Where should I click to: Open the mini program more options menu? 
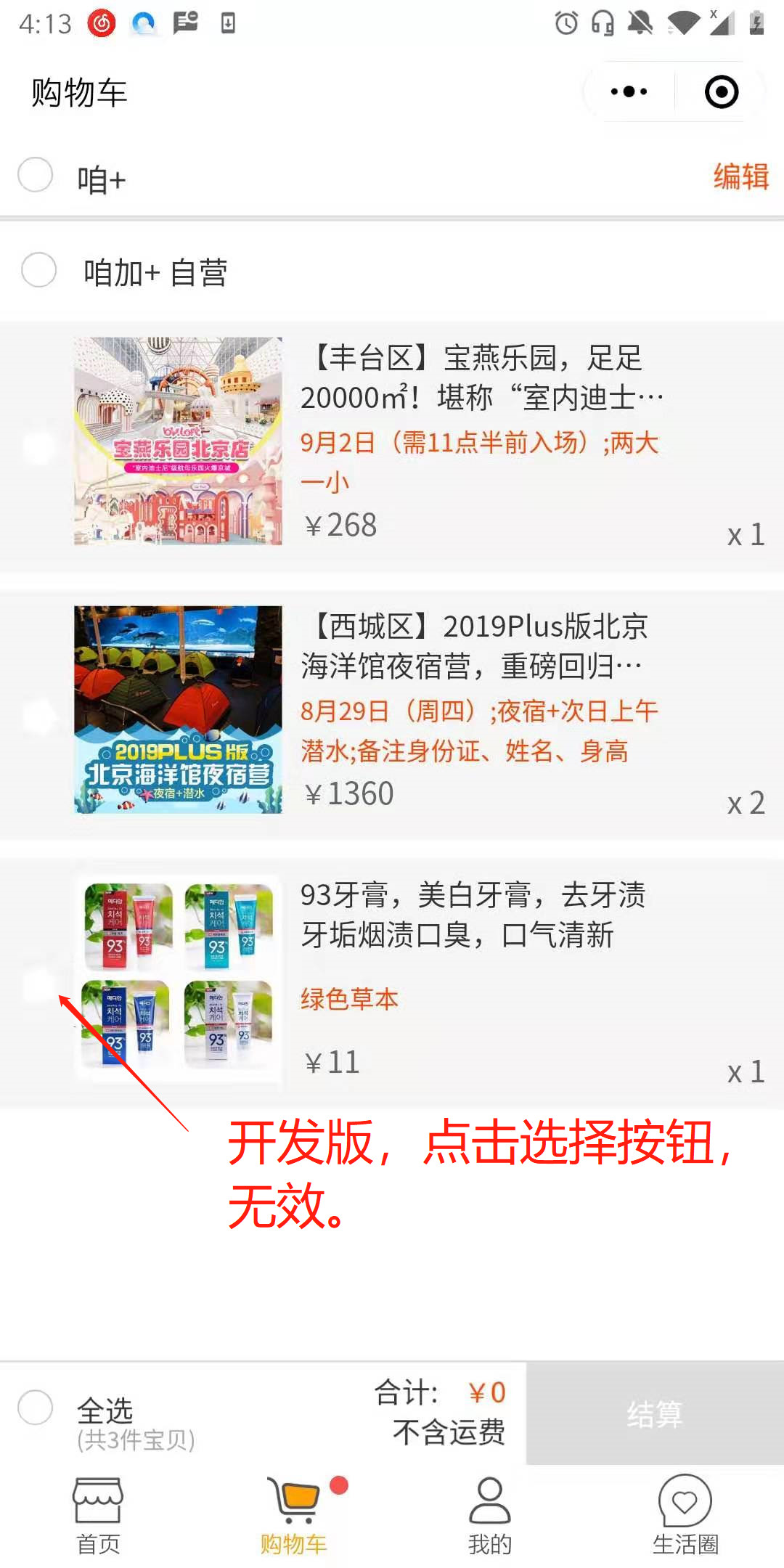coord(629,92)
